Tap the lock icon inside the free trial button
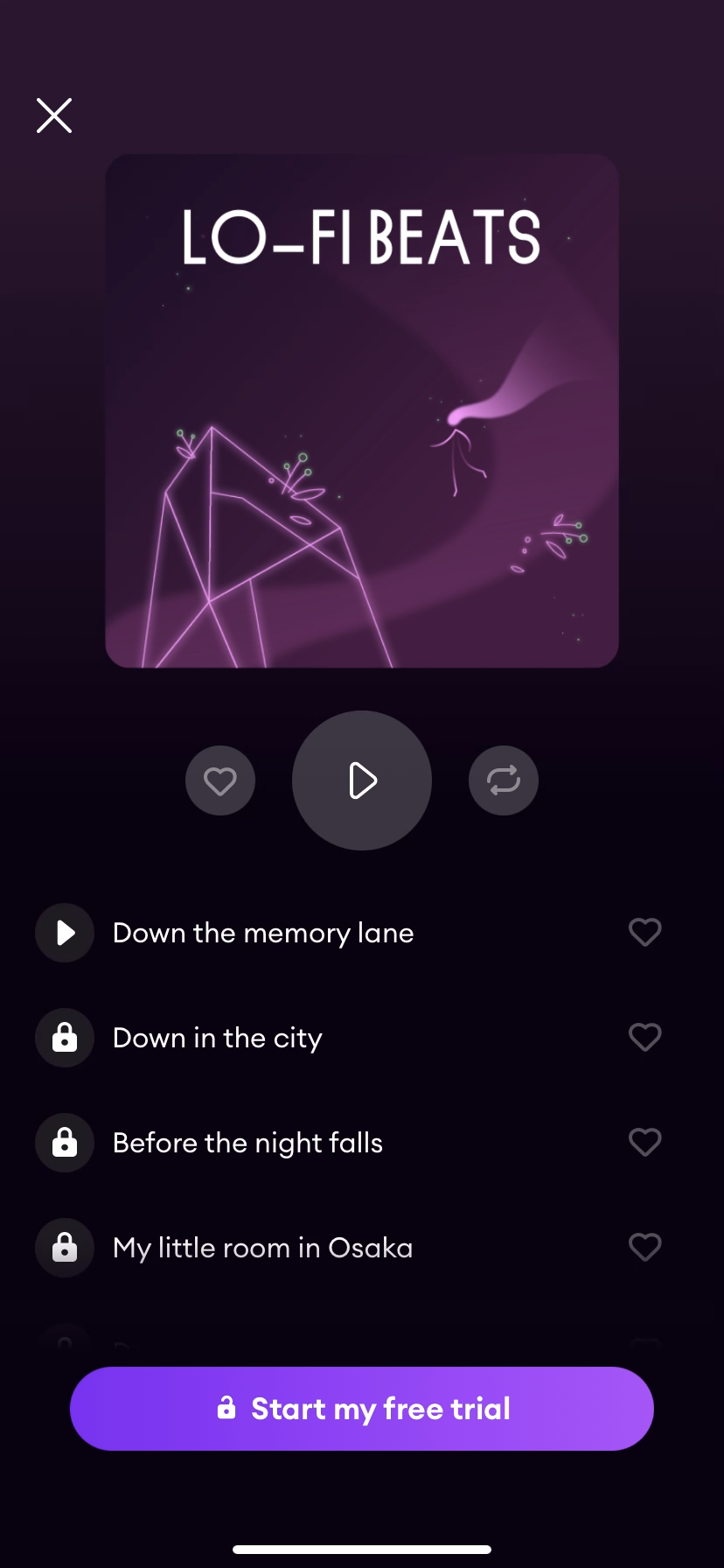The image size is (724, 1568). pos(228,1408)
